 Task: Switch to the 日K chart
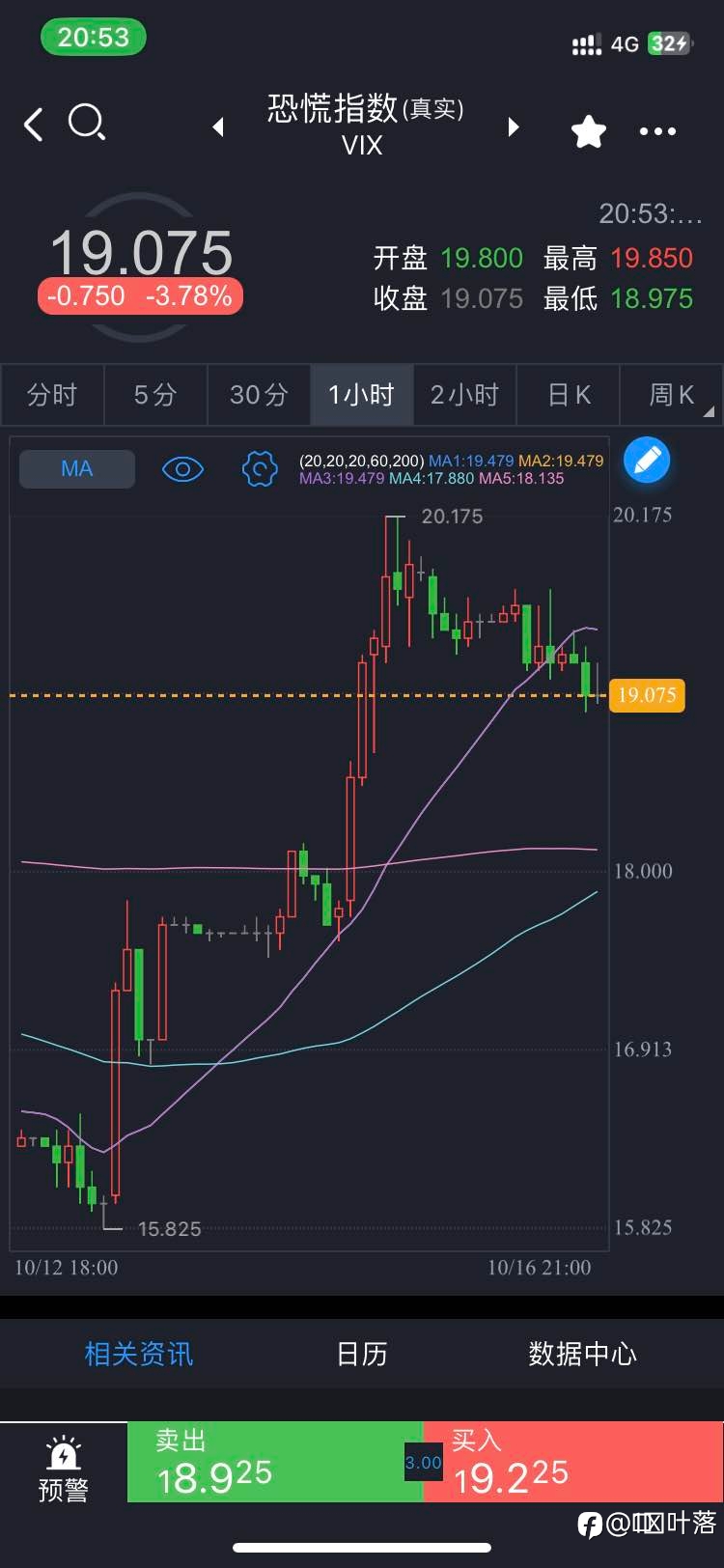click(x=569, y=395)
